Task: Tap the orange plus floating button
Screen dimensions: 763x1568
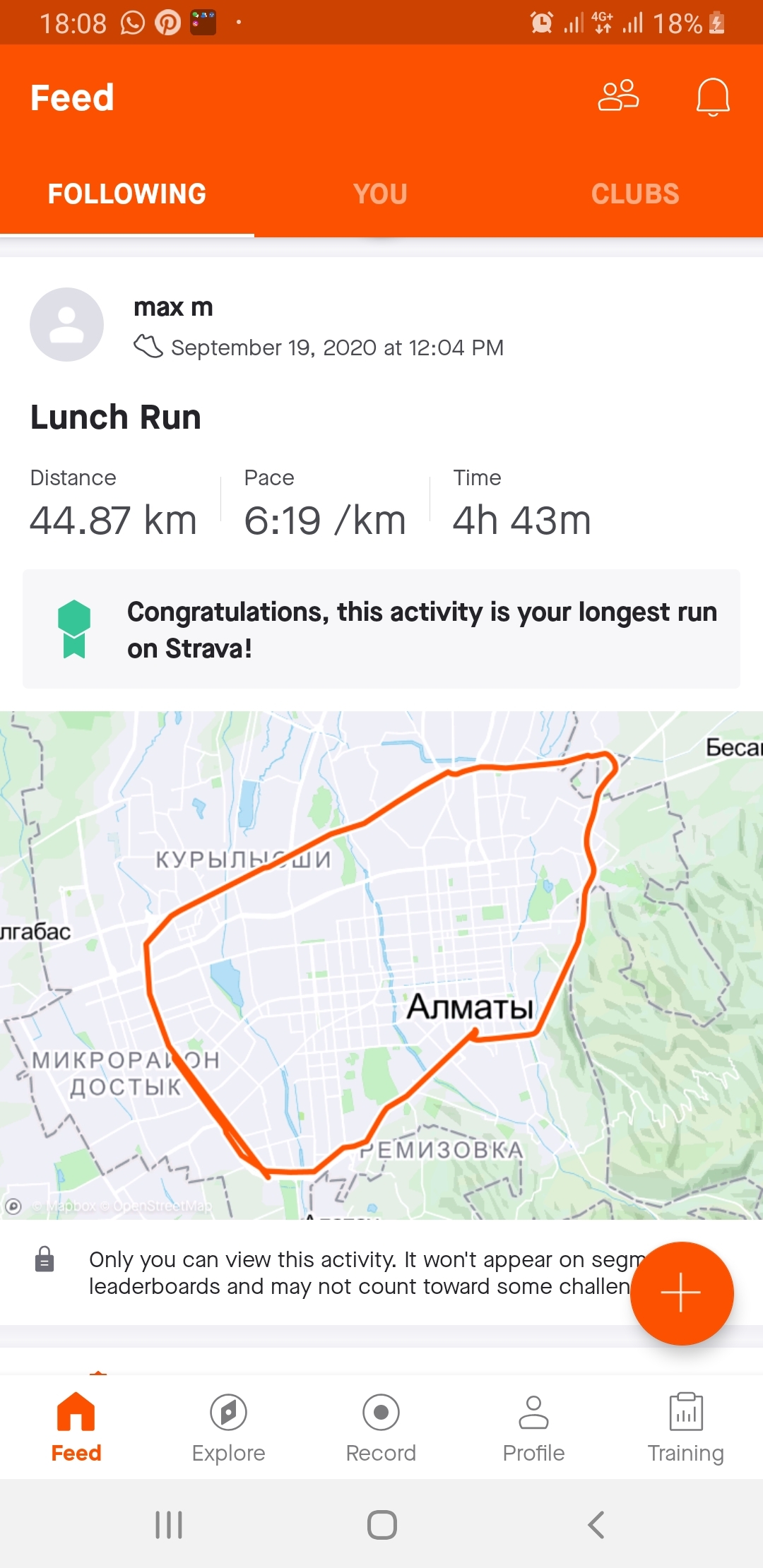Action: coord(681,1293)
